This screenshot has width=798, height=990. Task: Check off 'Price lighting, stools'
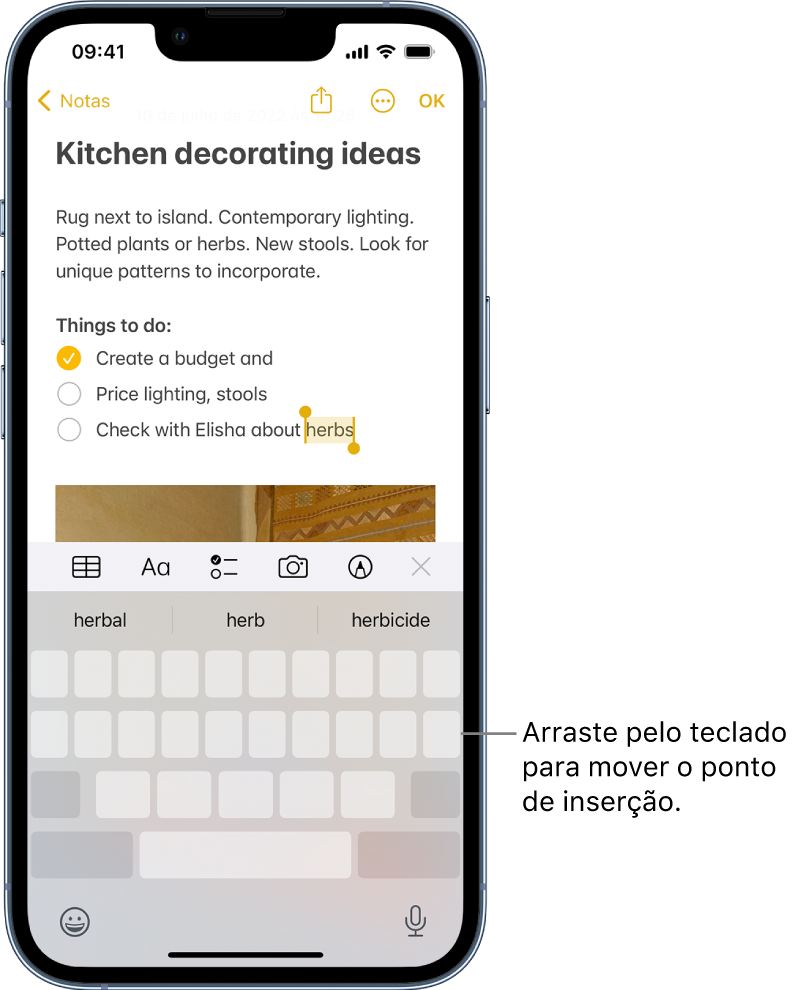pos(68,393)
